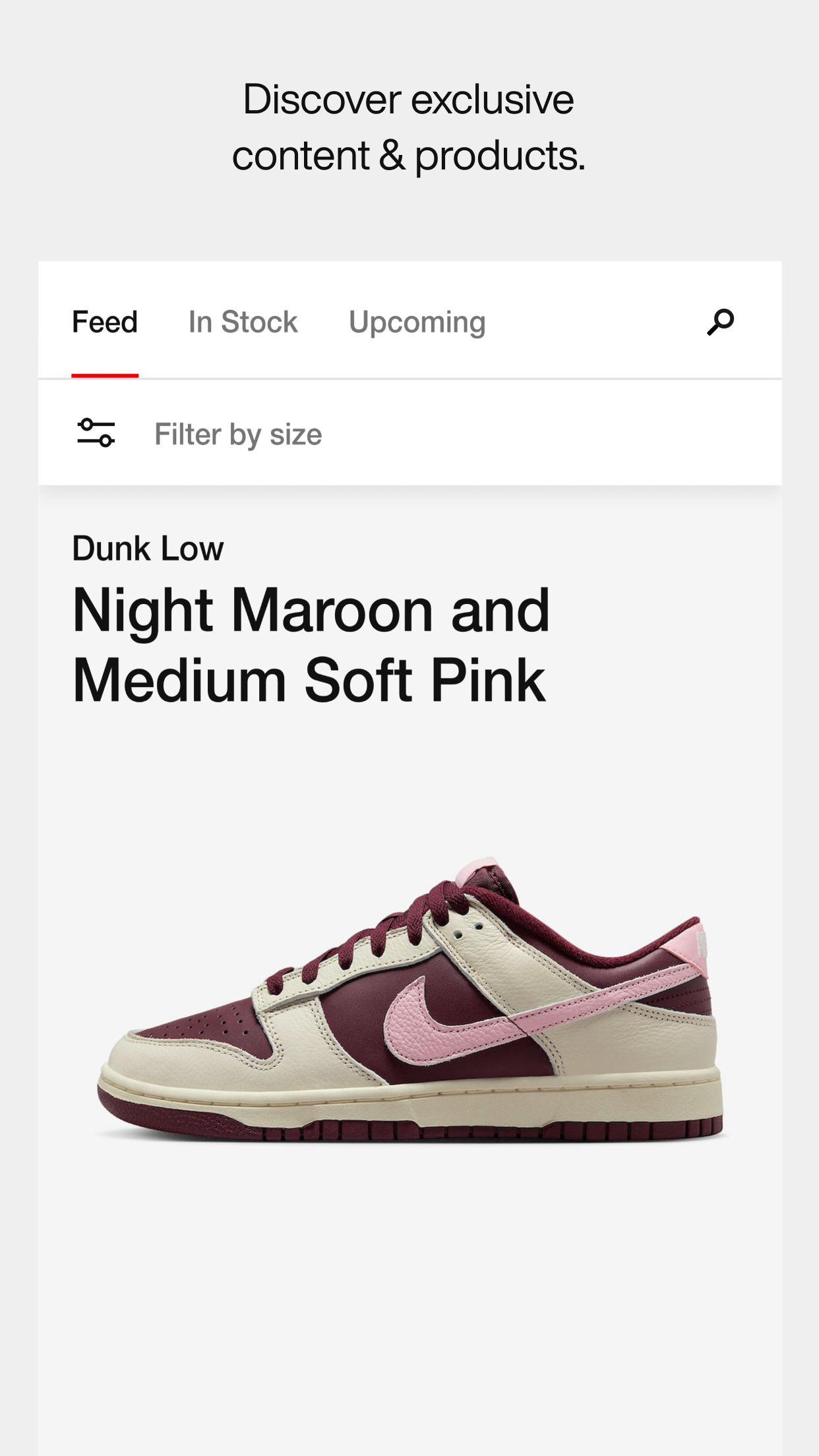Select the filter adjustment icon next to Filter by size
819x1456 pixels.
pos(96,433)
